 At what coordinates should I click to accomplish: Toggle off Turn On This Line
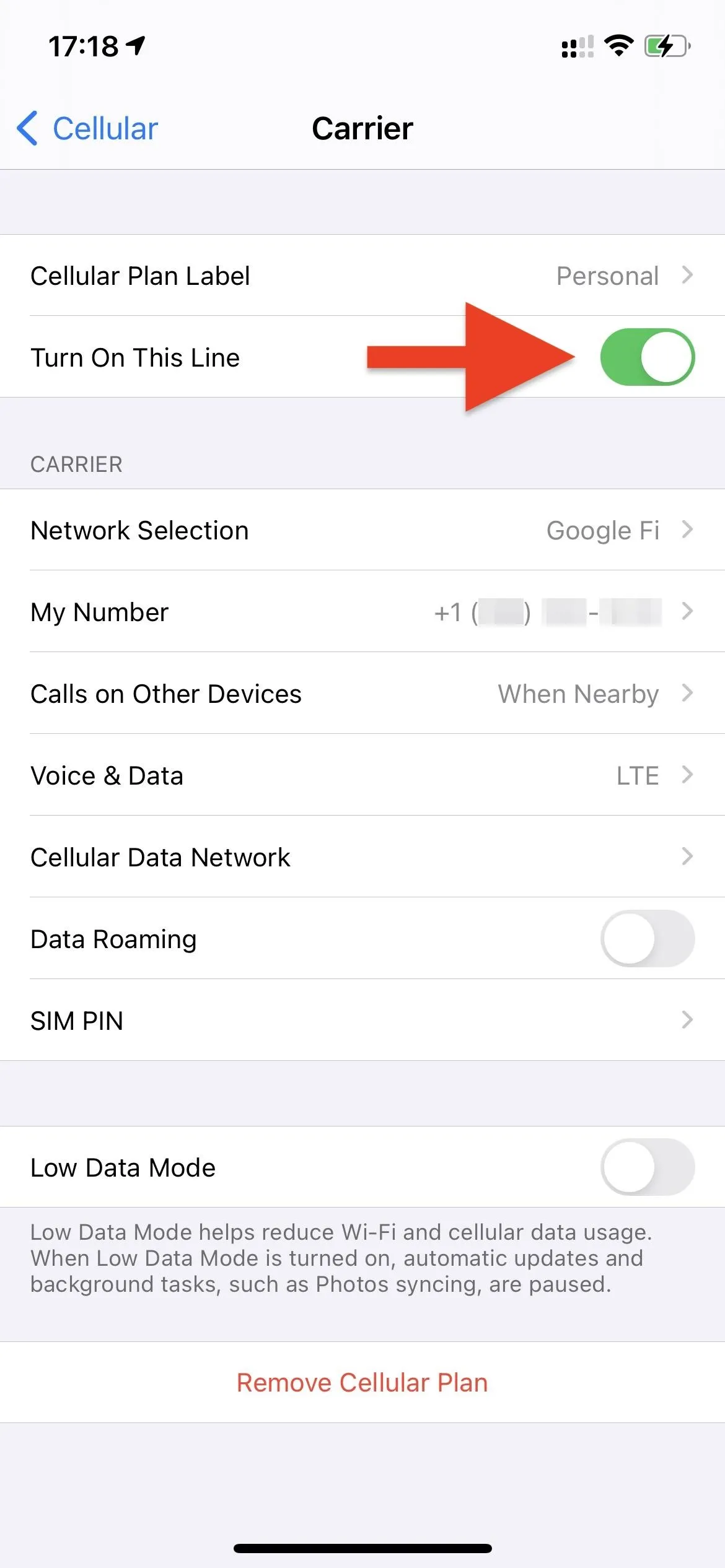point(647,357)
